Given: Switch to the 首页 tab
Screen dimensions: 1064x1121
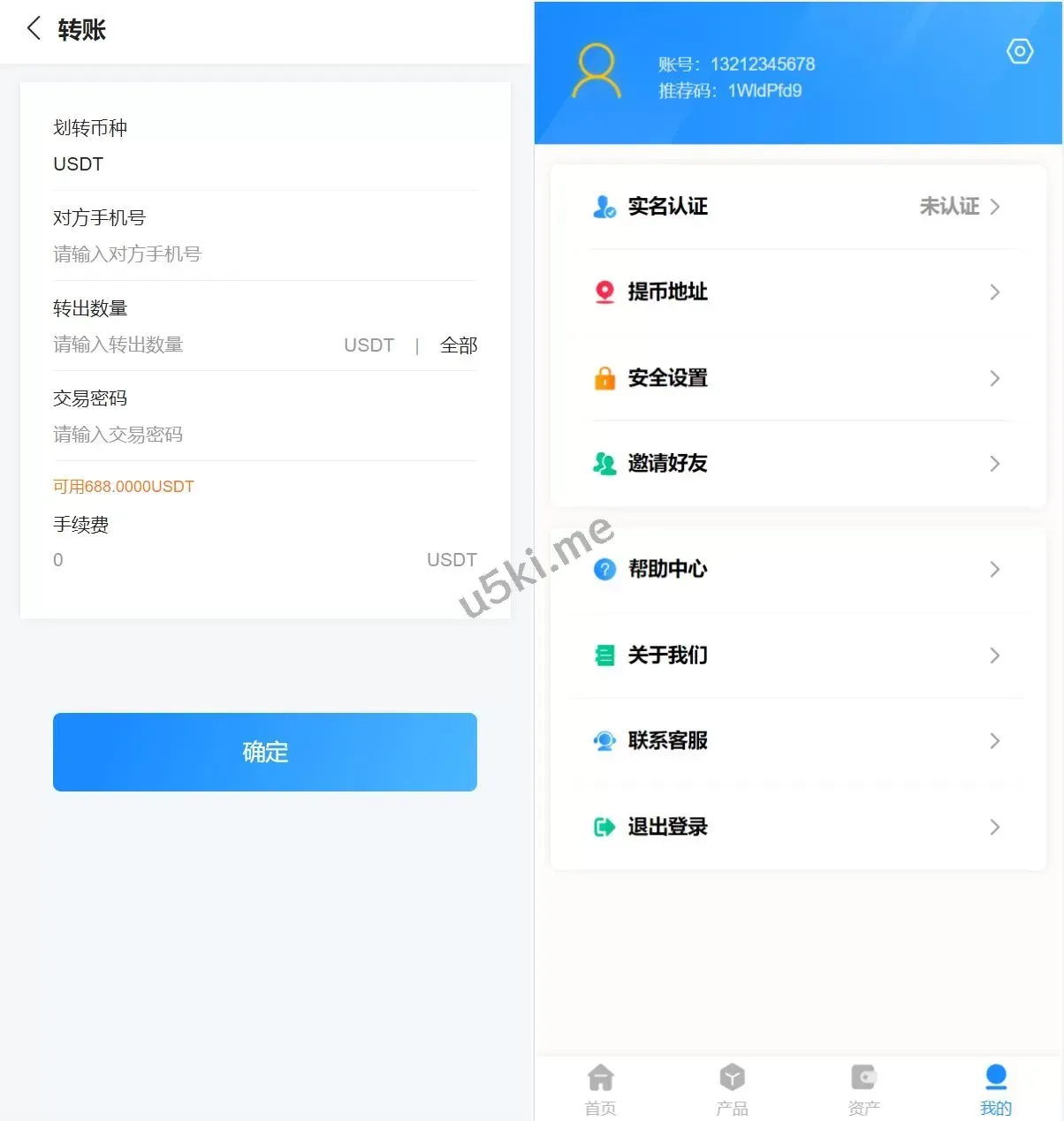Looking at the screenshot, I should [601, 1088].
